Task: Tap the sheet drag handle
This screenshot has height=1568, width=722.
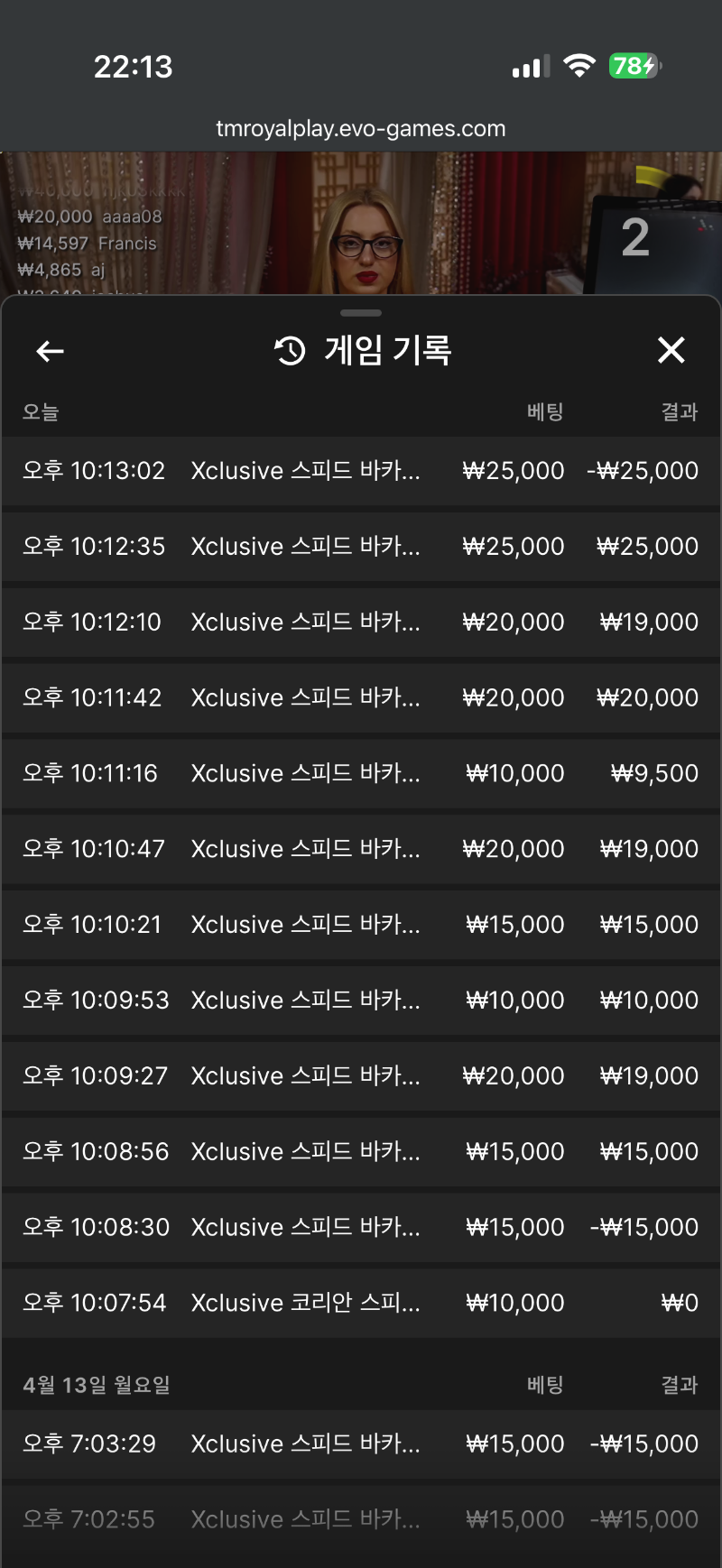Action: 361,313
